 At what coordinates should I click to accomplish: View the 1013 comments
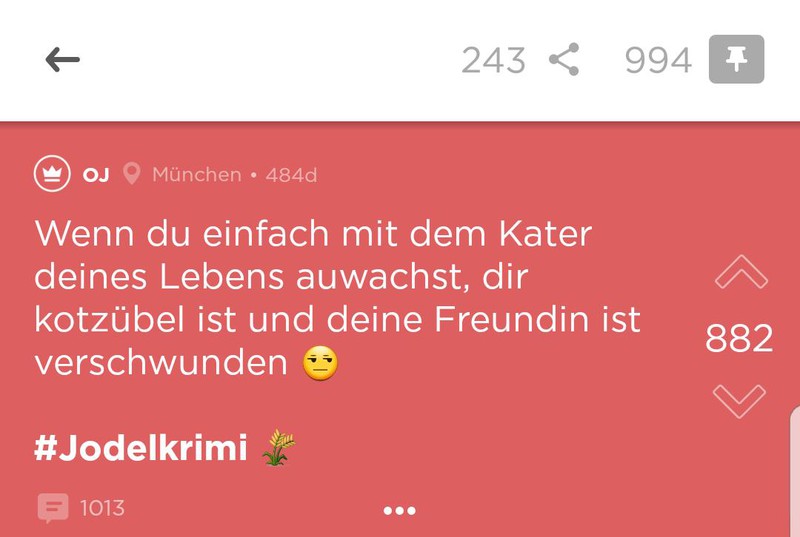pyautogui.click(x=82, y=508)
